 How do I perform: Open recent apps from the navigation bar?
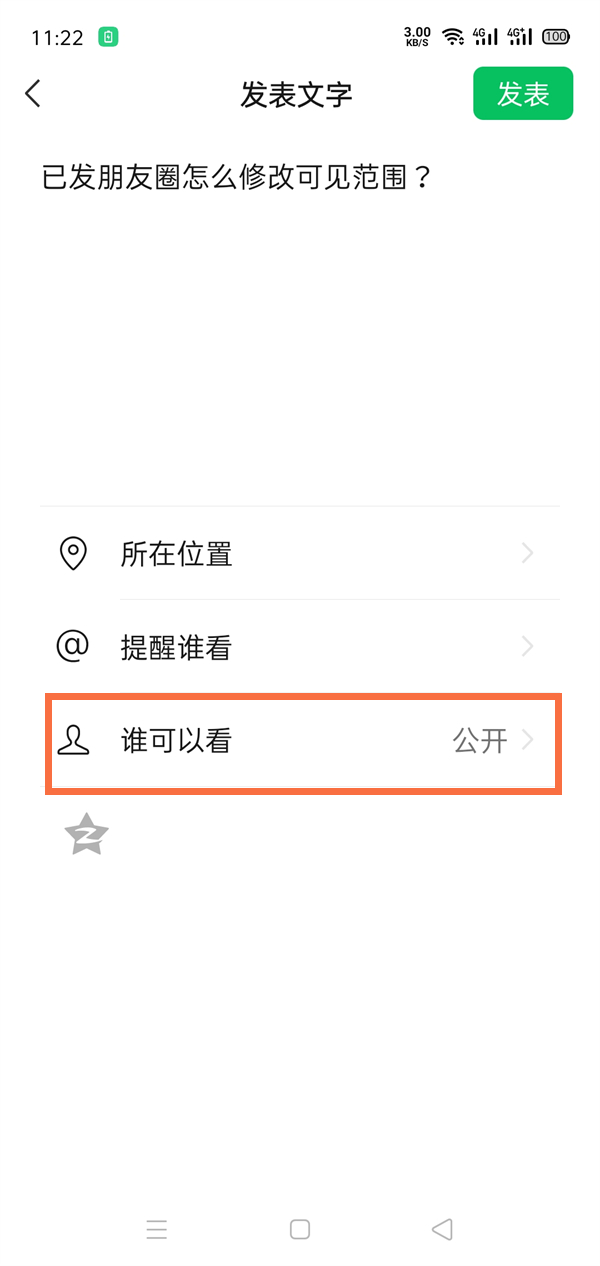point(157,1229)
